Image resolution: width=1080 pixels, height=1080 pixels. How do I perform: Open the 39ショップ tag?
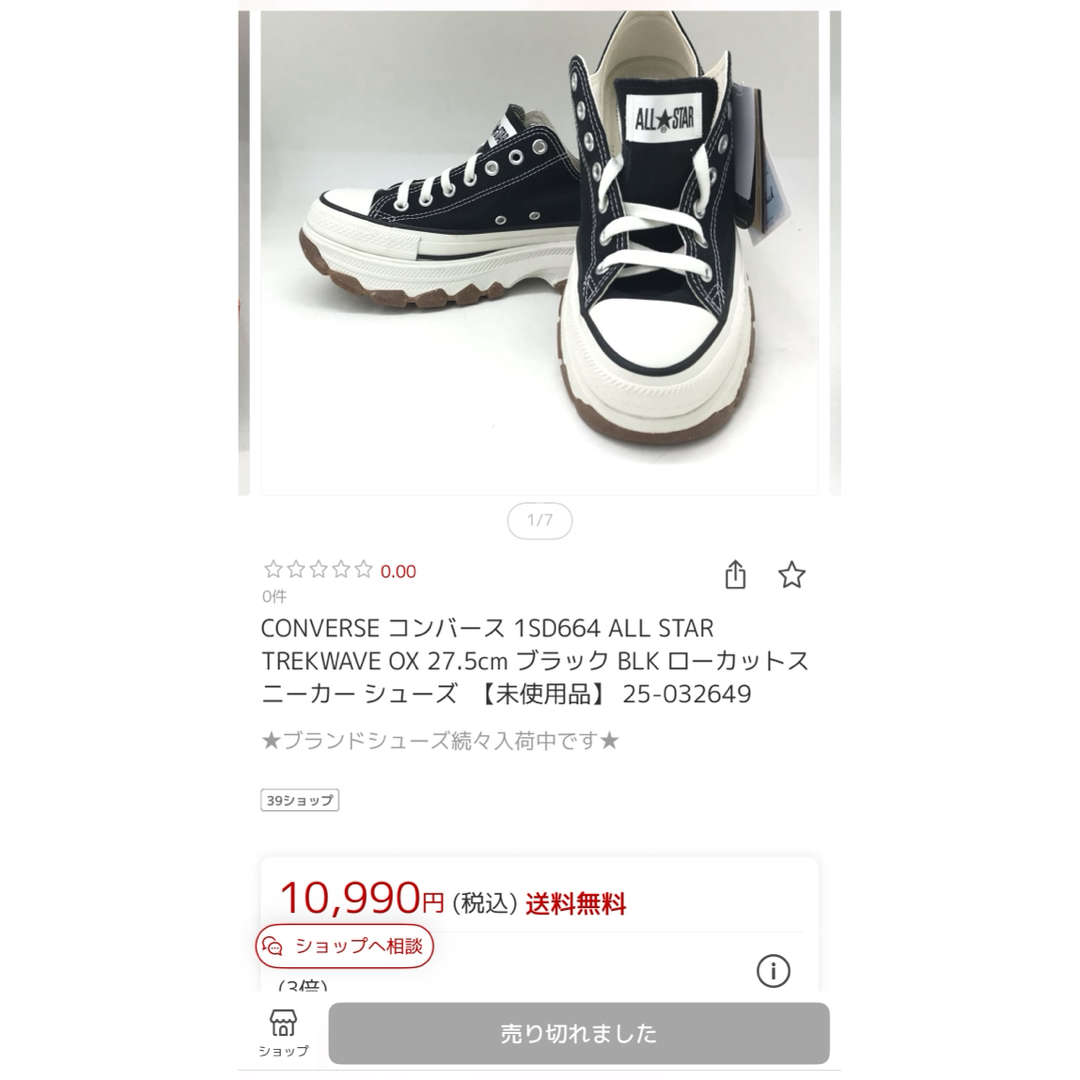tap(300, 800)
